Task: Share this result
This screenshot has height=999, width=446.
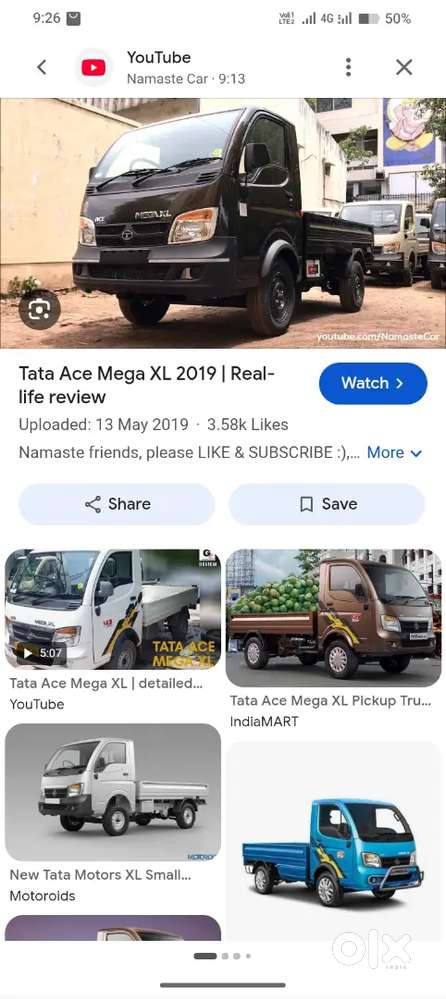Action: (x=117, y=504)
